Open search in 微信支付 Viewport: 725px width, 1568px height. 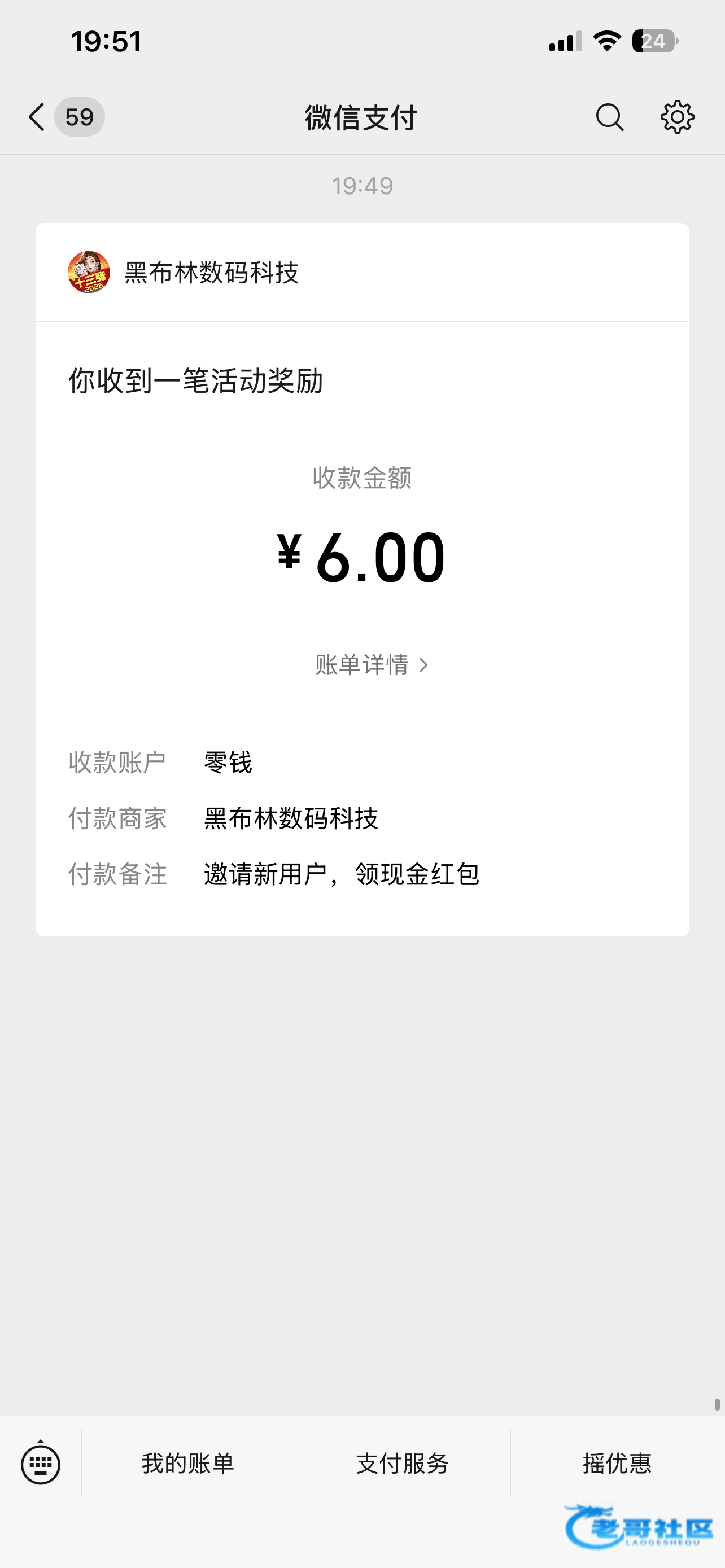coord(609,117)
